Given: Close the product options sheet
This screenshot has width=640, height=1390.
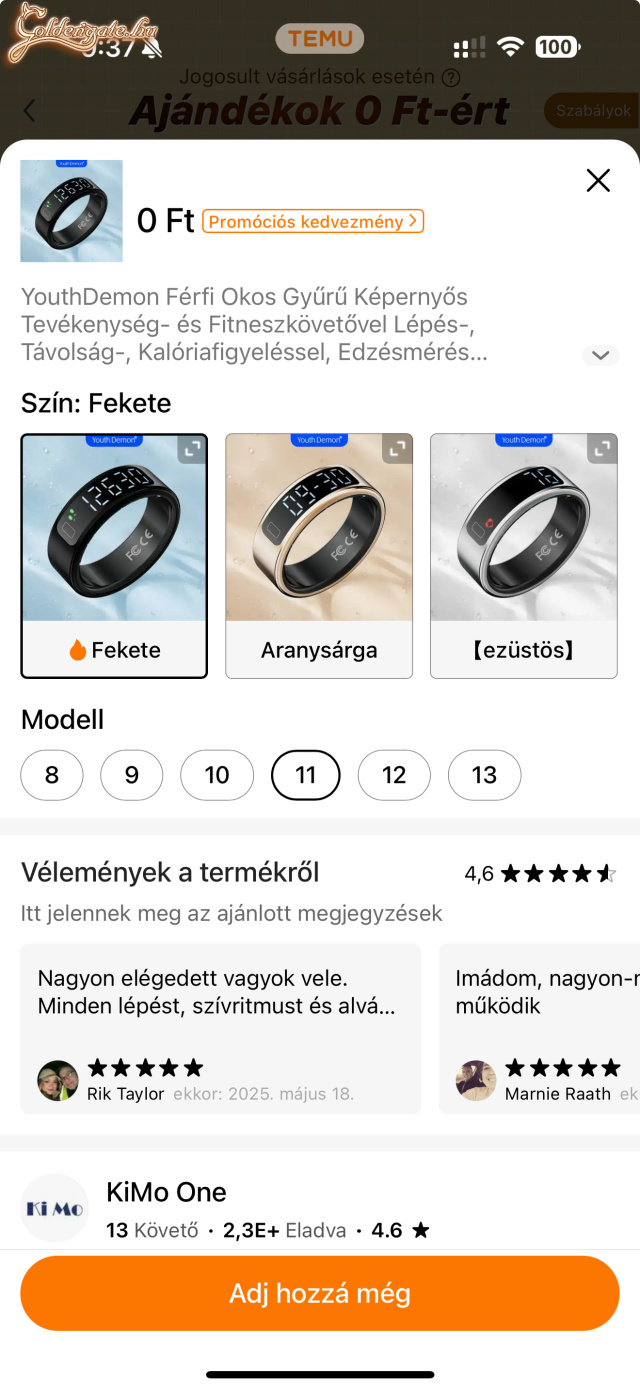Looking at the screenshot, I should click(x=598, y=180).
